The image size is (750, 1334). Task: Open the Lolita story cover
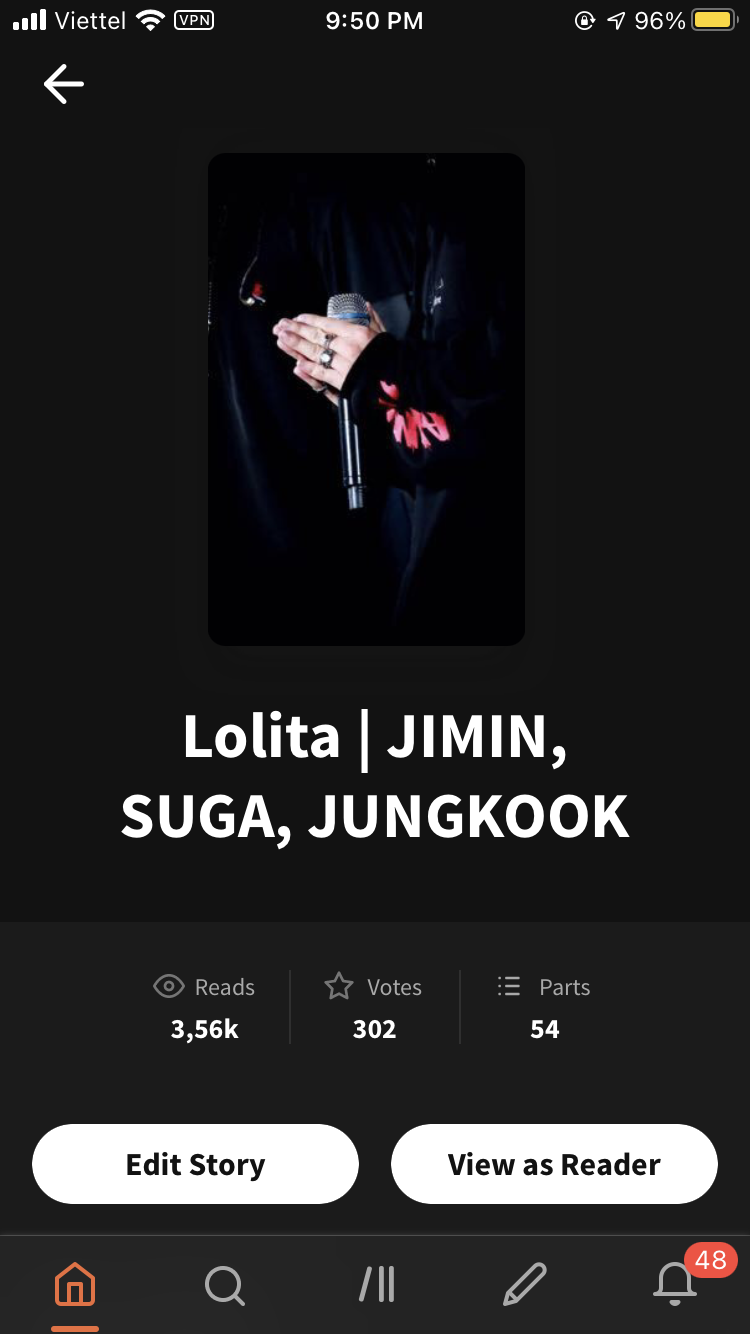pyautogui.click(x=366, y=399)
